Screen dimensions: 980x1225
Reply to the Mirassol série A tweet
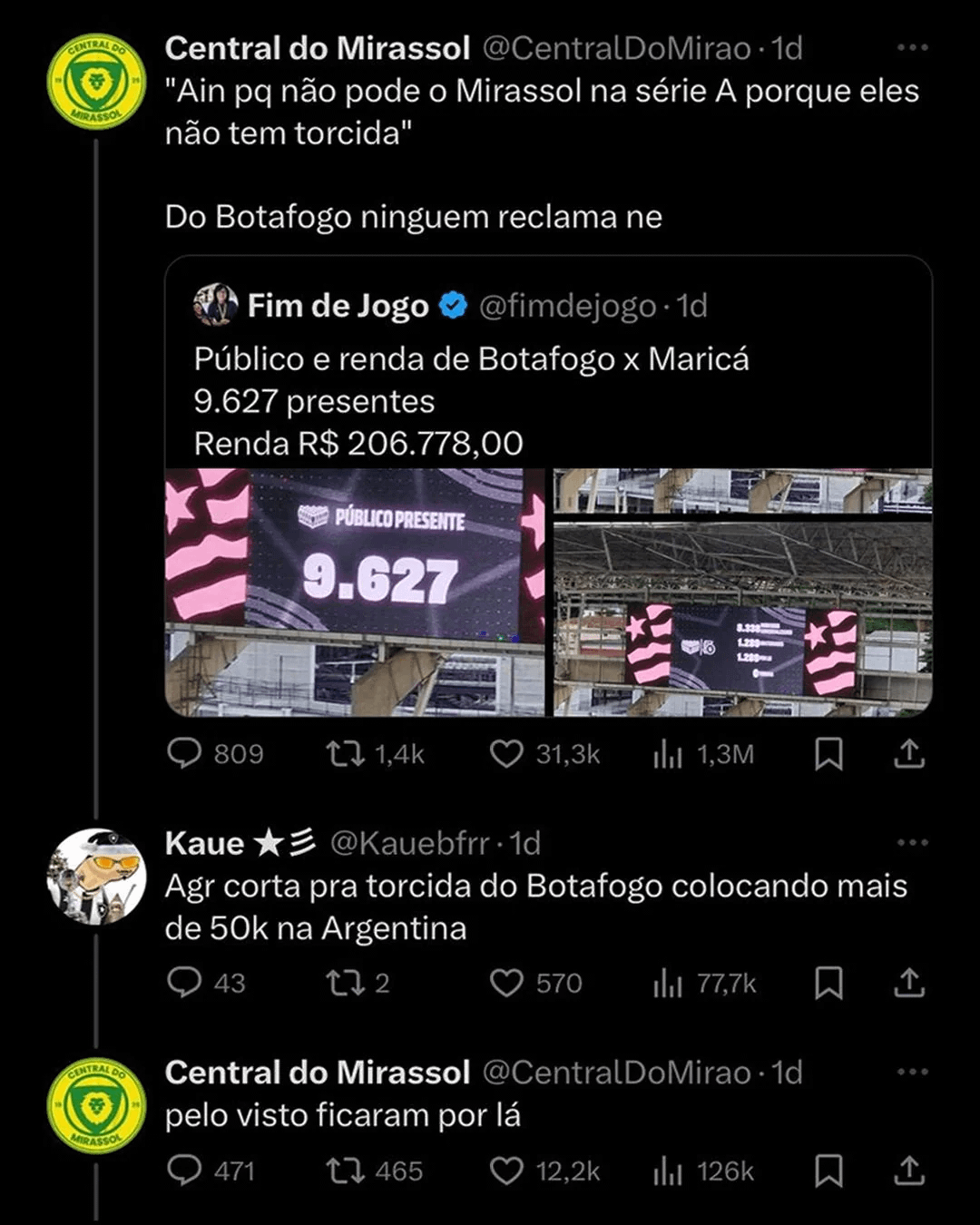click(x=185, y=753)
